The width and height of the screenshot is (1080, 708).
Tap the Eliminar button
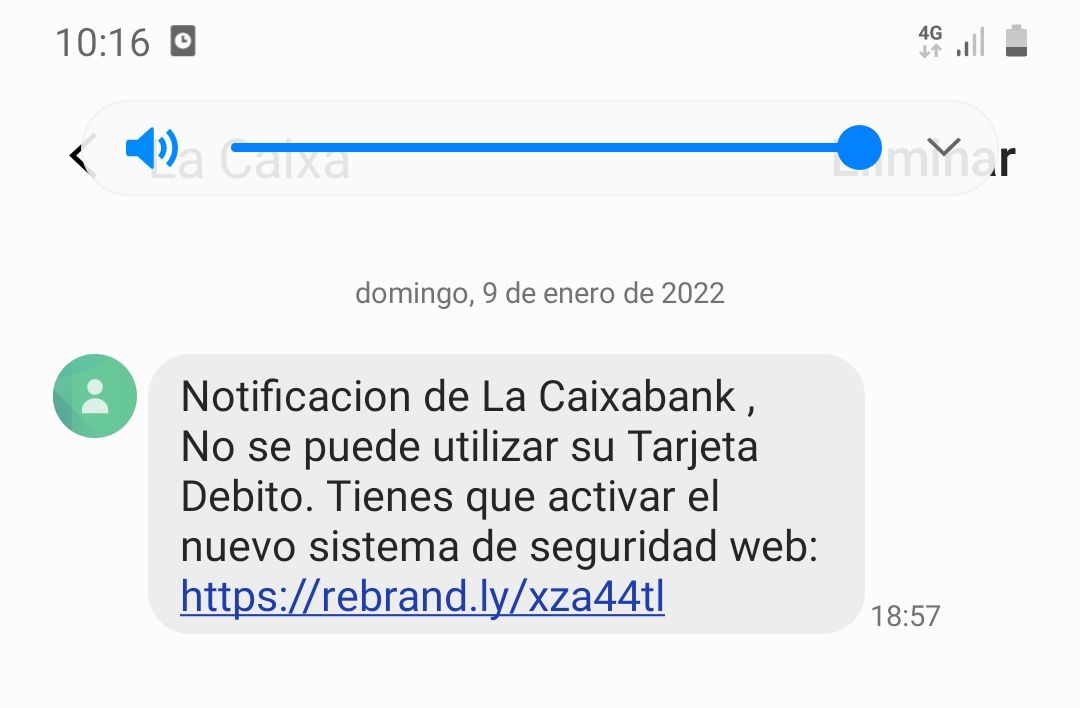tap(1000, 158)
